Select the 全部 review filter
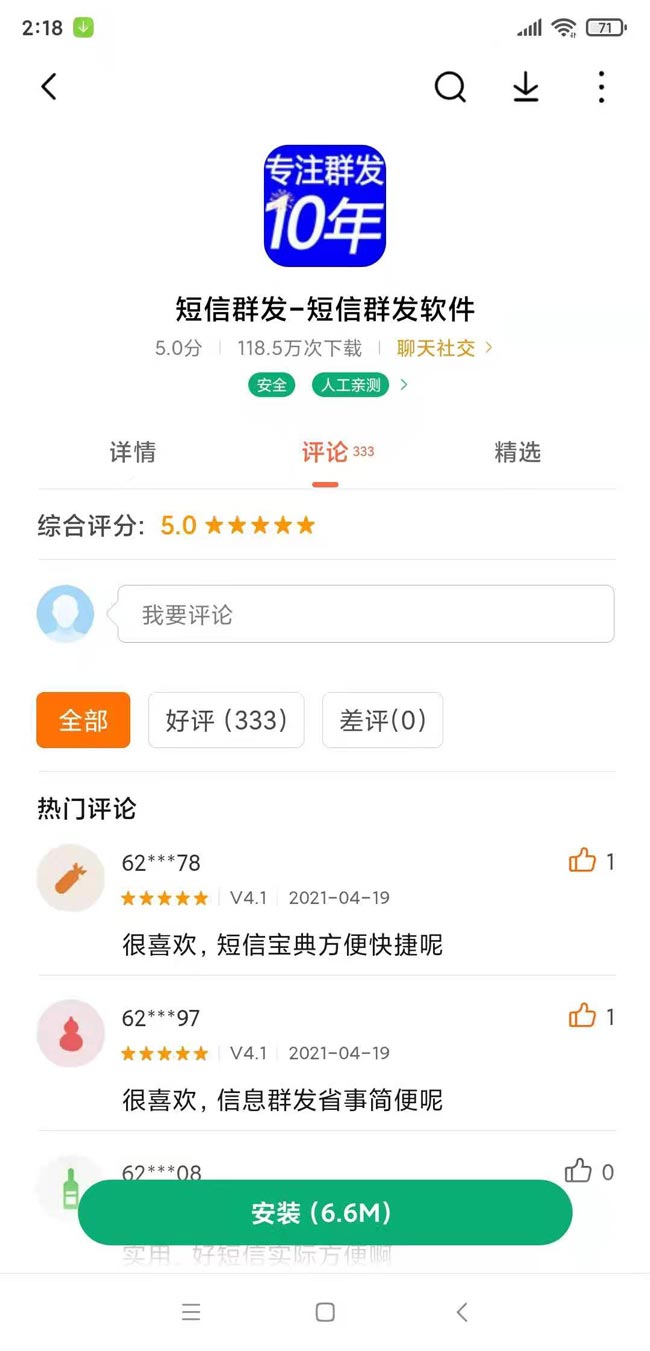The height and width of the screenshot is (1351, 650). click(83, 720)
